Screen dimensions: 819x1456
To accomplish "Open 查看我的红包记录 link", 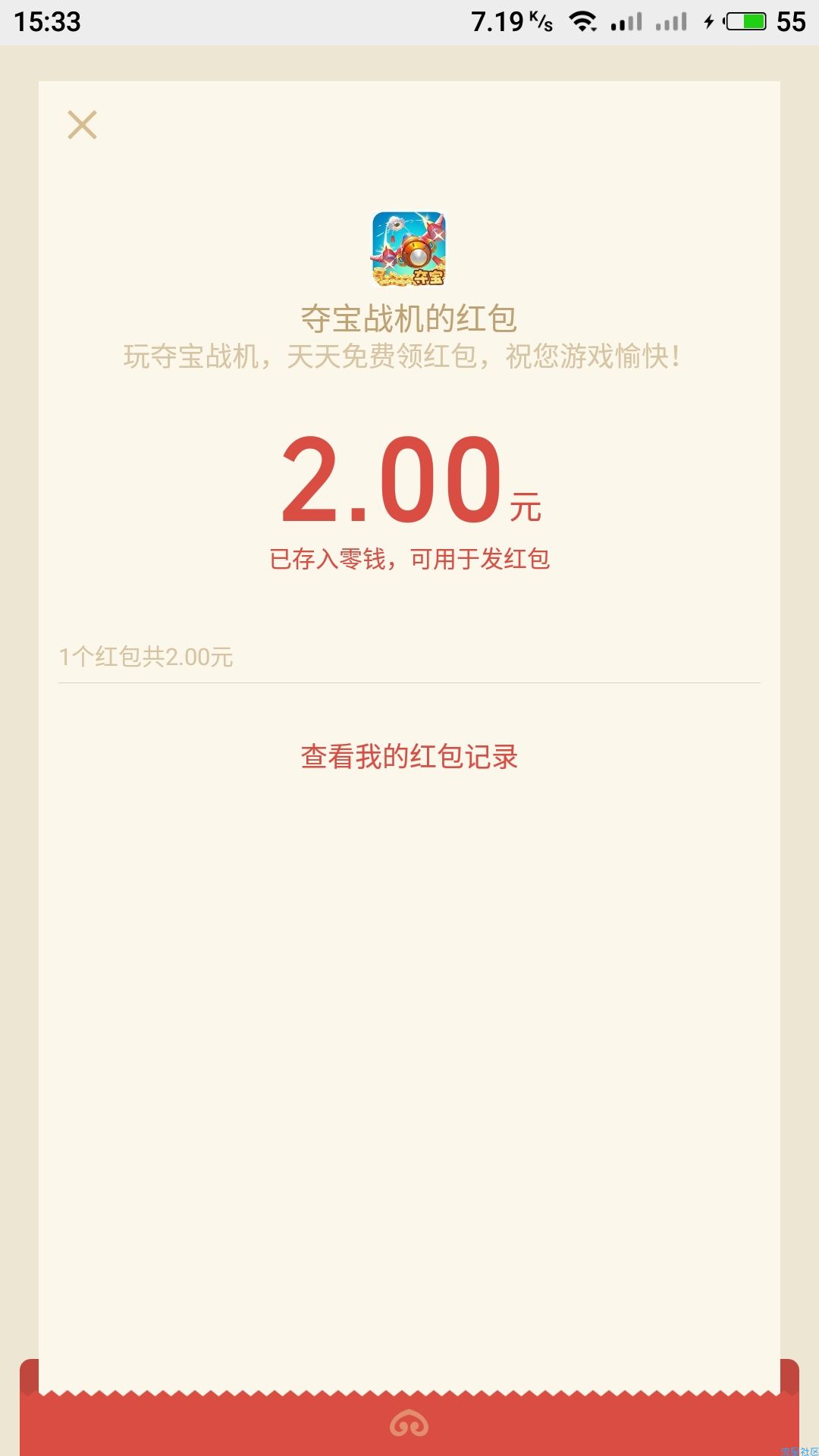I will [x=409, y=757].
